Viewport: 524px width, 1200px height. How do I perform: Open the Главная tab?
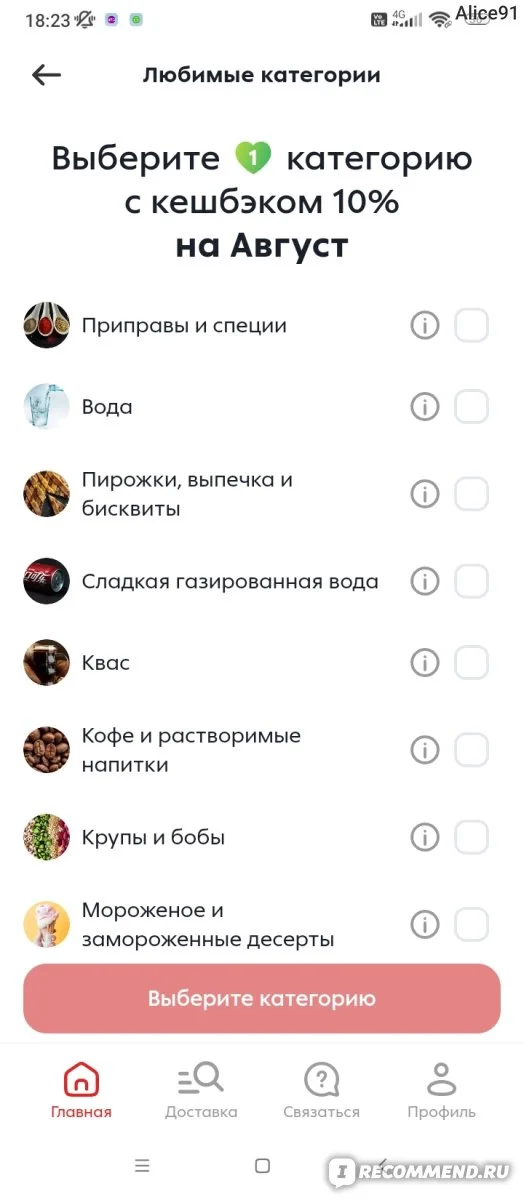pyautogui.click(x=81, y=1091)
